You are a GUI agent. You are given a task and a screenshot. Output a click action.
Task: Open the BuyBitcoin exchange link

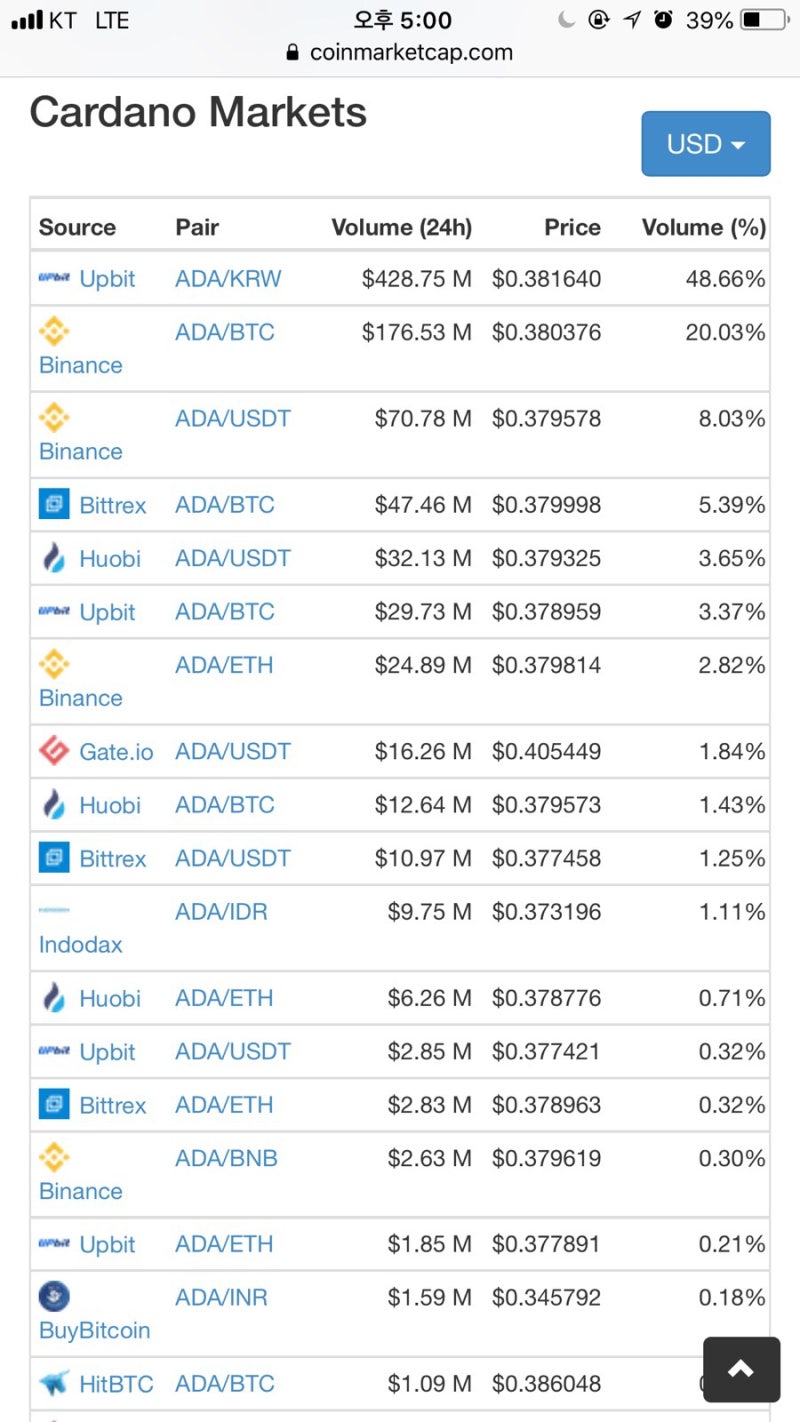(x=94, y=1330)
